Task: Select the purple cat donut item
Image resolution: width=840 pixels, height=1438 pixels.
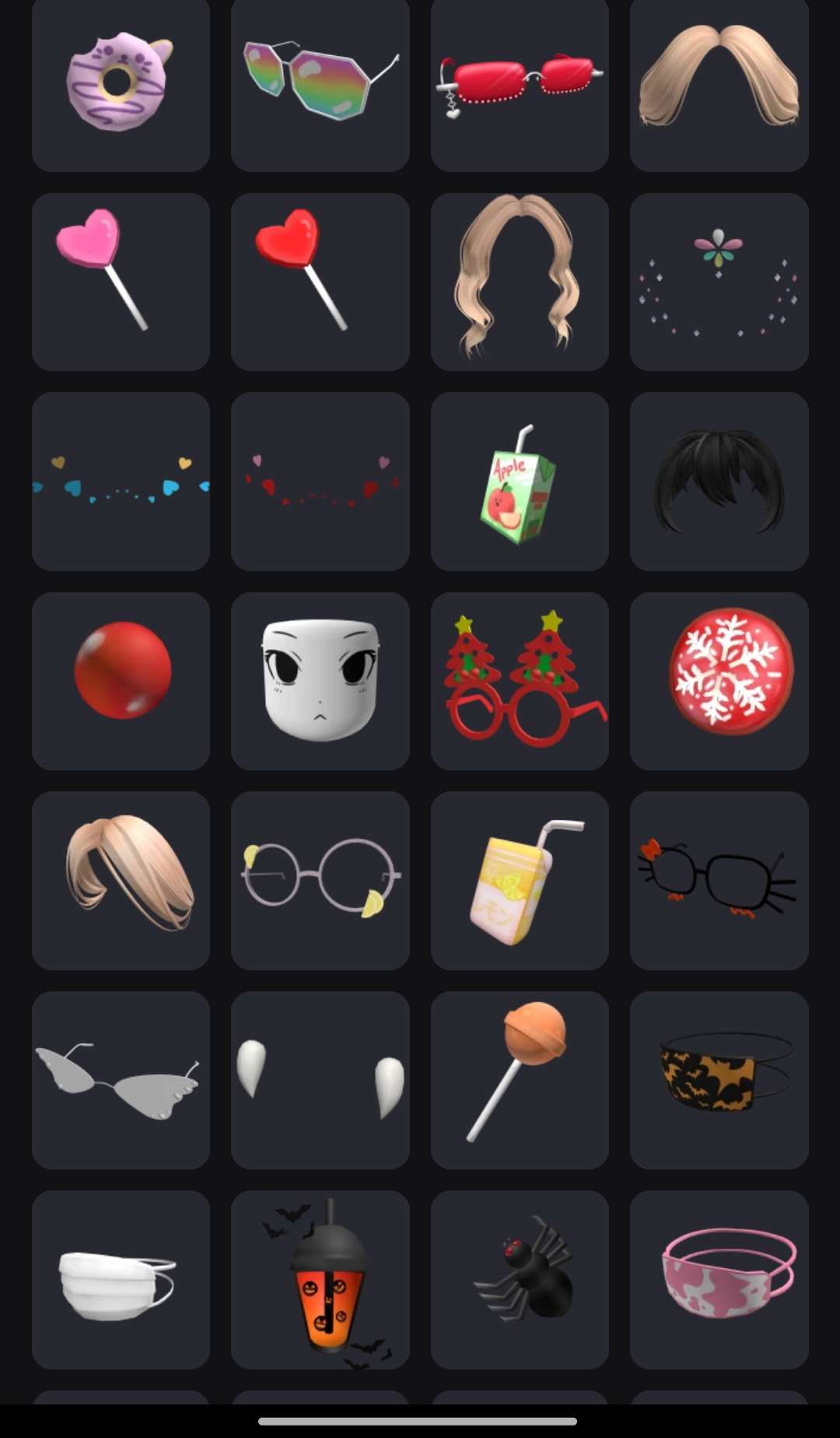Action: [x=121, y=82]
